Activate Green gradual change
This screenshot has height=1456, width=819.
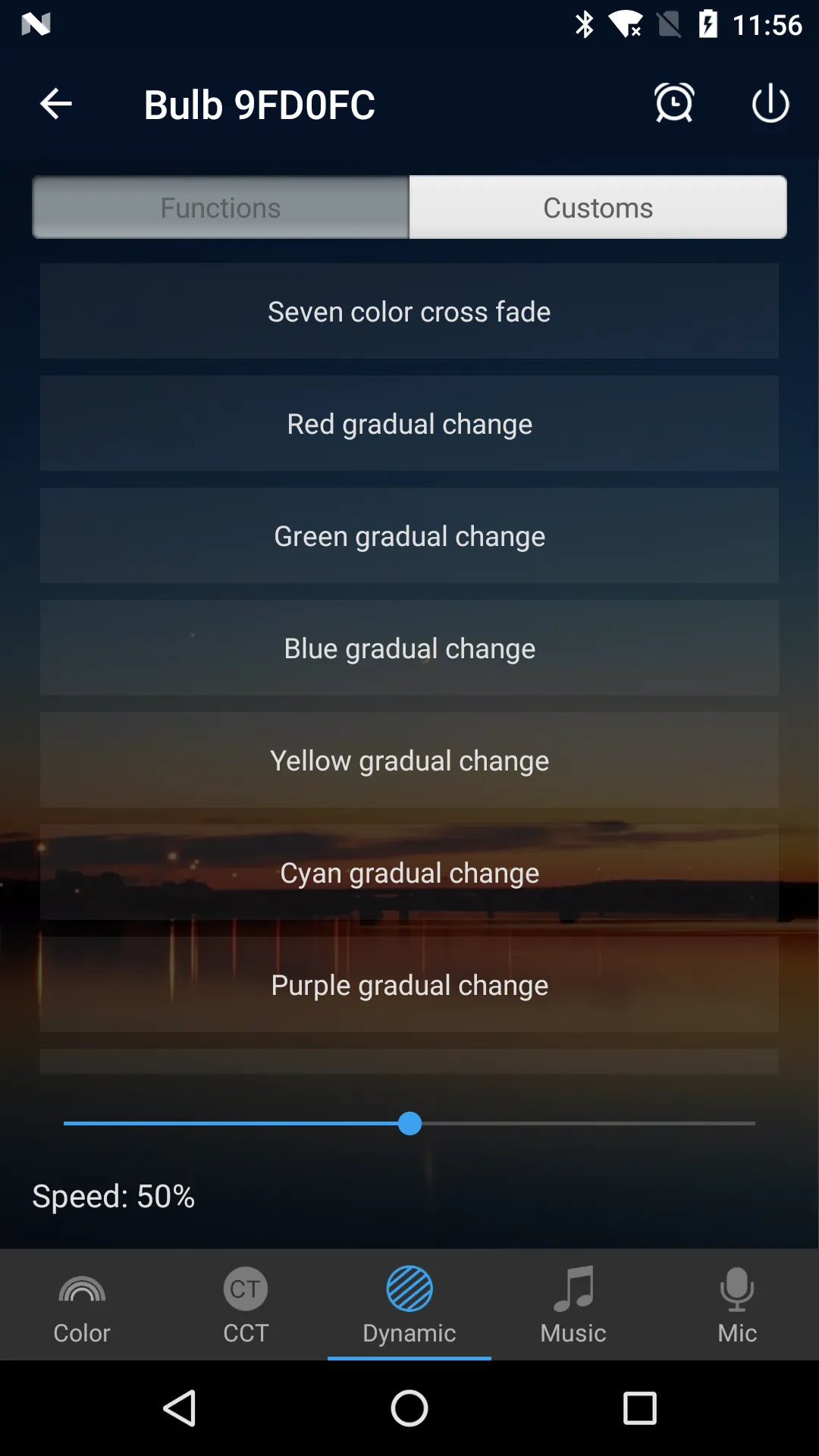point(409,536)
